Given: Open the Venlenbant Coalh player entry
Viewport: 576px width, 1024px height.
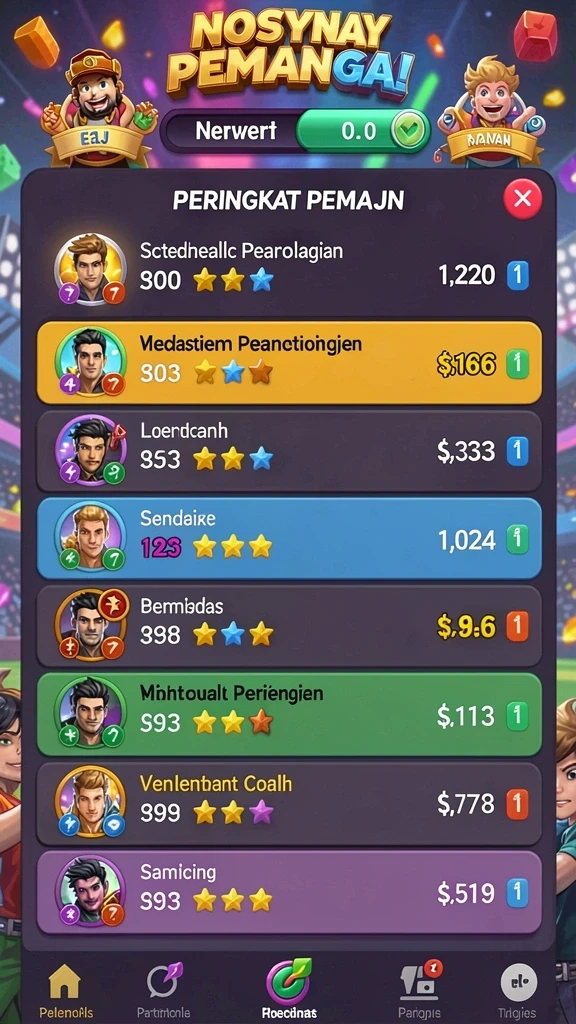Looking at the screenshot, I should [289, 803].
